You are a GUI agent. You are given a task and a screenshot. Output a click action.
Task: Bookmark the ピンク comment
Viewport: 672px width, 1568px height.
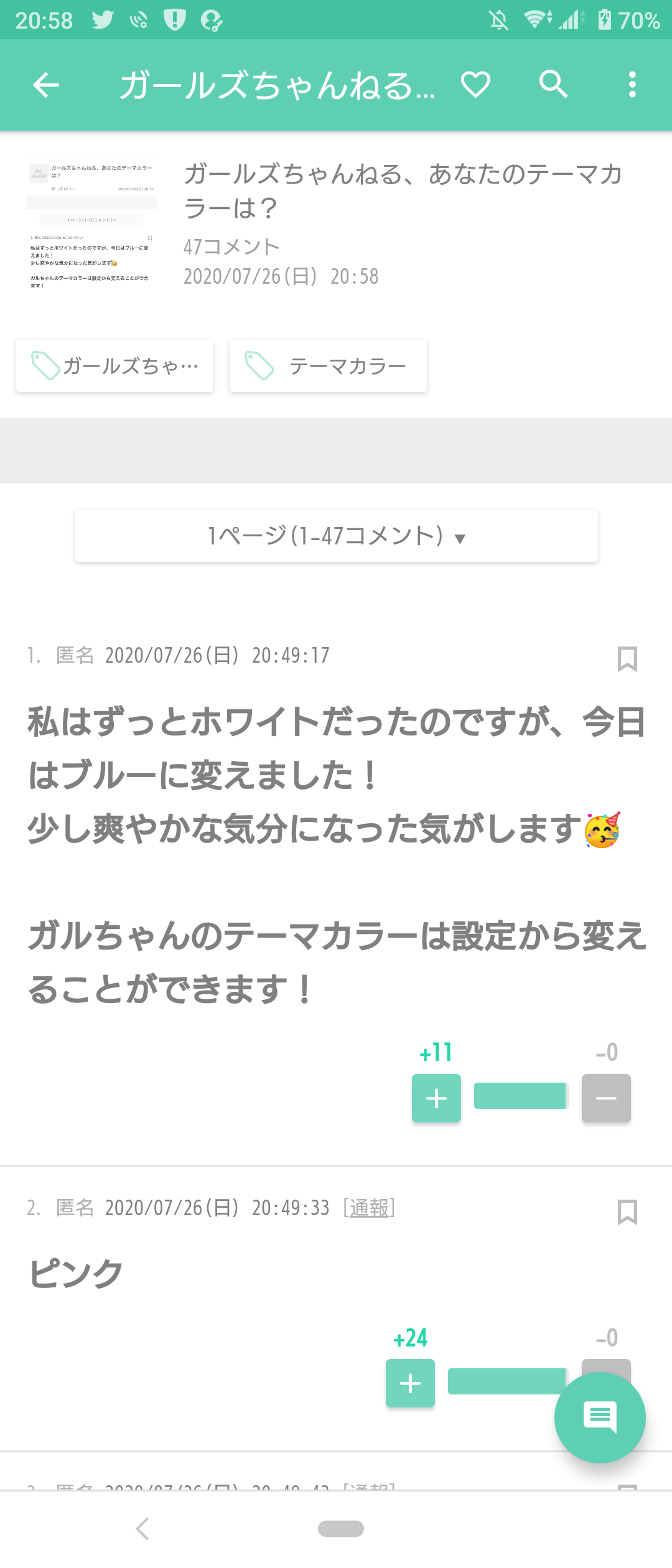click(x=627, y=1212)
